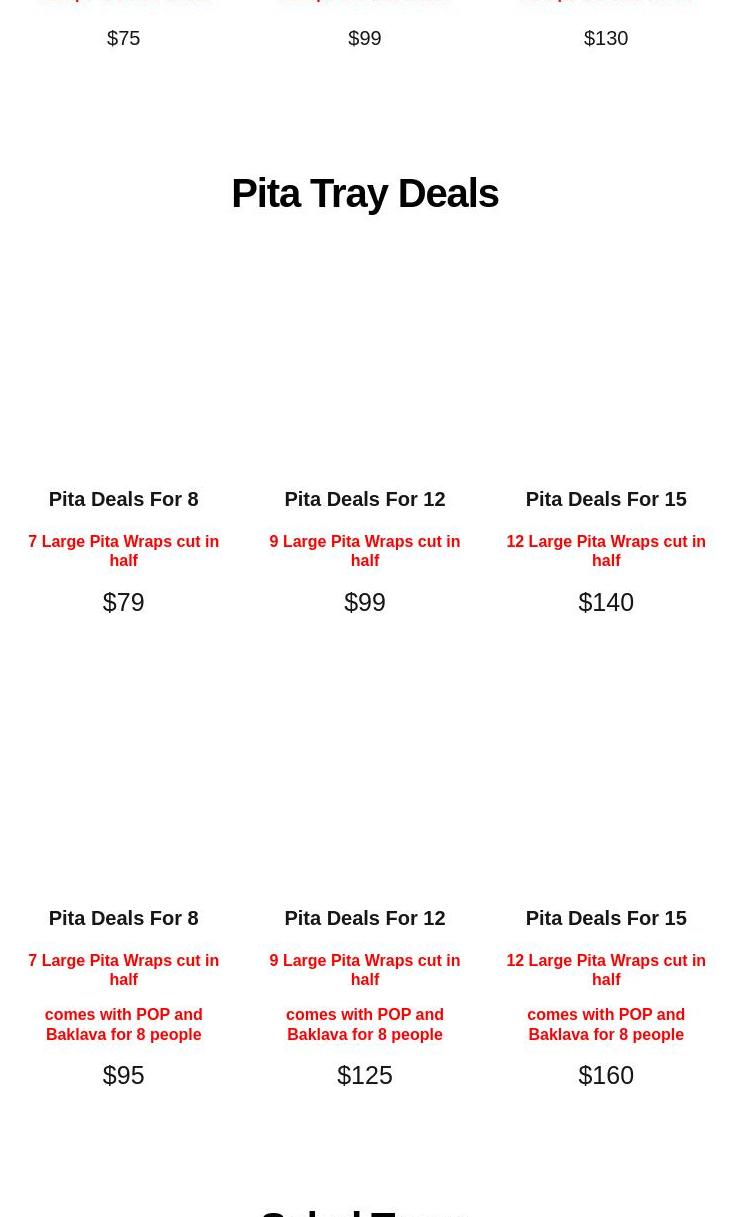The height and width of the screenshot is (1217, 750).
Task: Select the $140 Pita Deals For 15 card
Action: coord(605,499)
